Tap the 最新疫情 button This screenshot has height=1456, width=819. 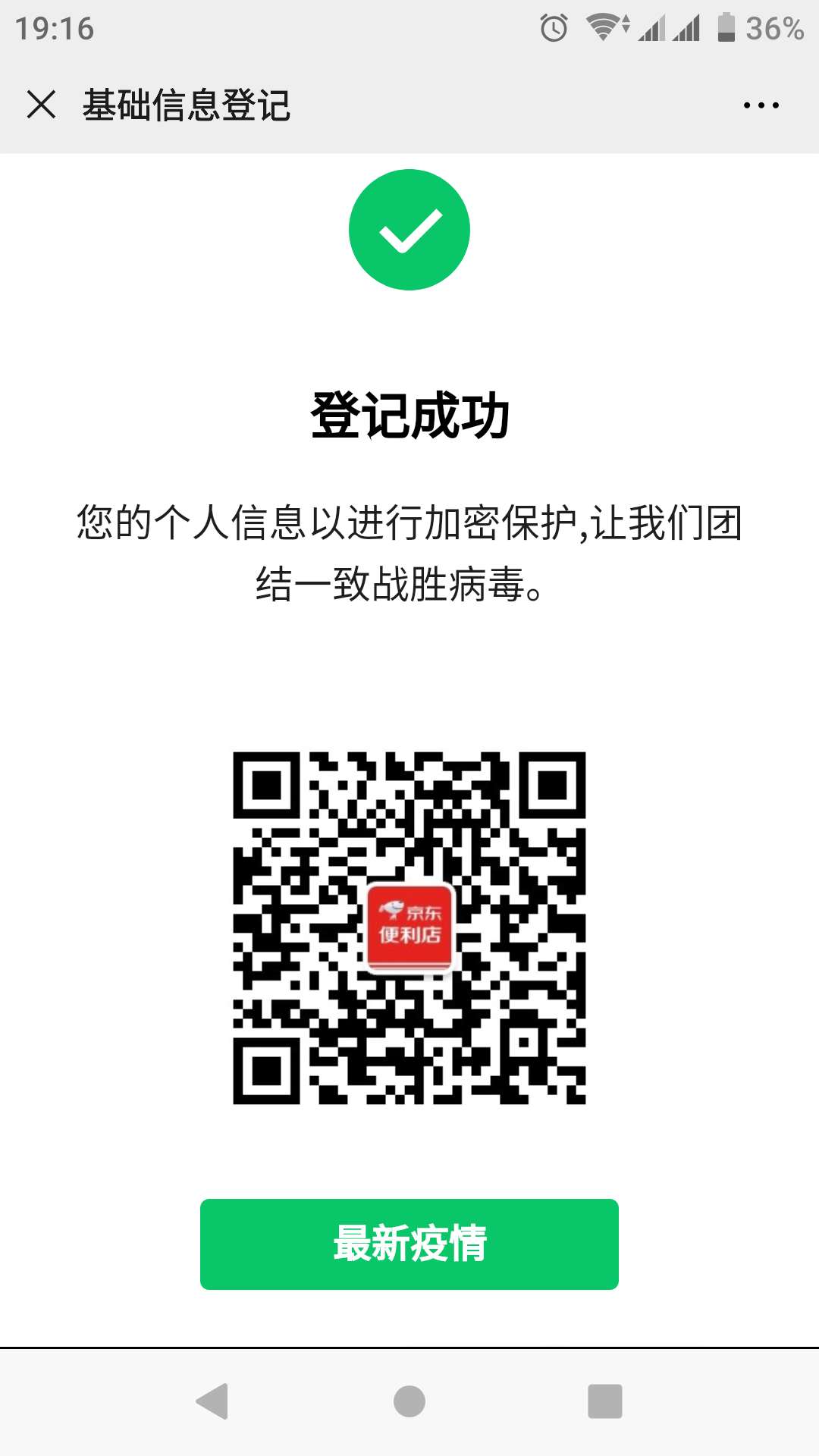(x=409, y=1244)
